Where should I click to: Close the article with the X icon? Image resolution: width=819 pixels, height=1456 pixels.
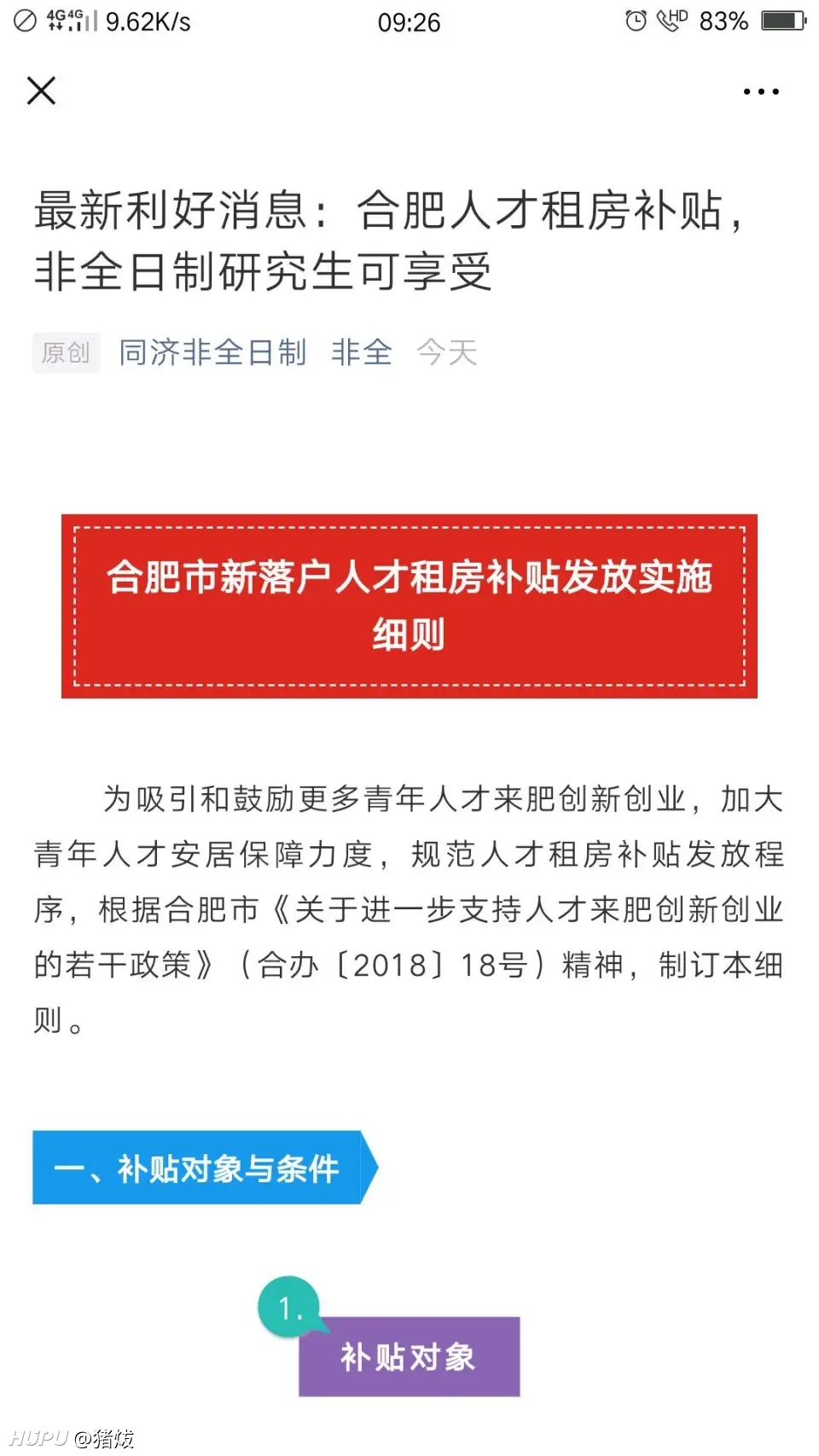point(41,90)
